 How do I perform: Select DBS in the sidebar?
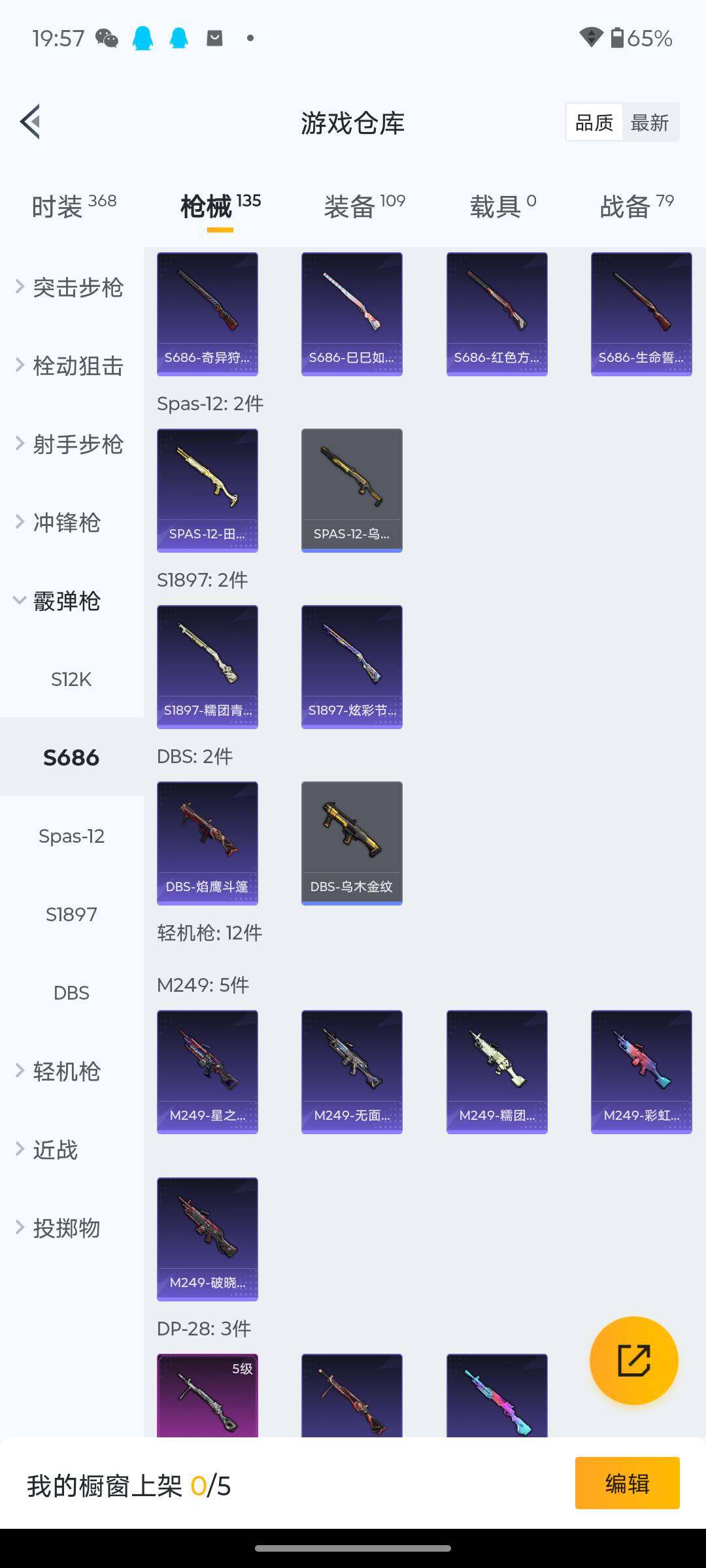click(71, 992)
